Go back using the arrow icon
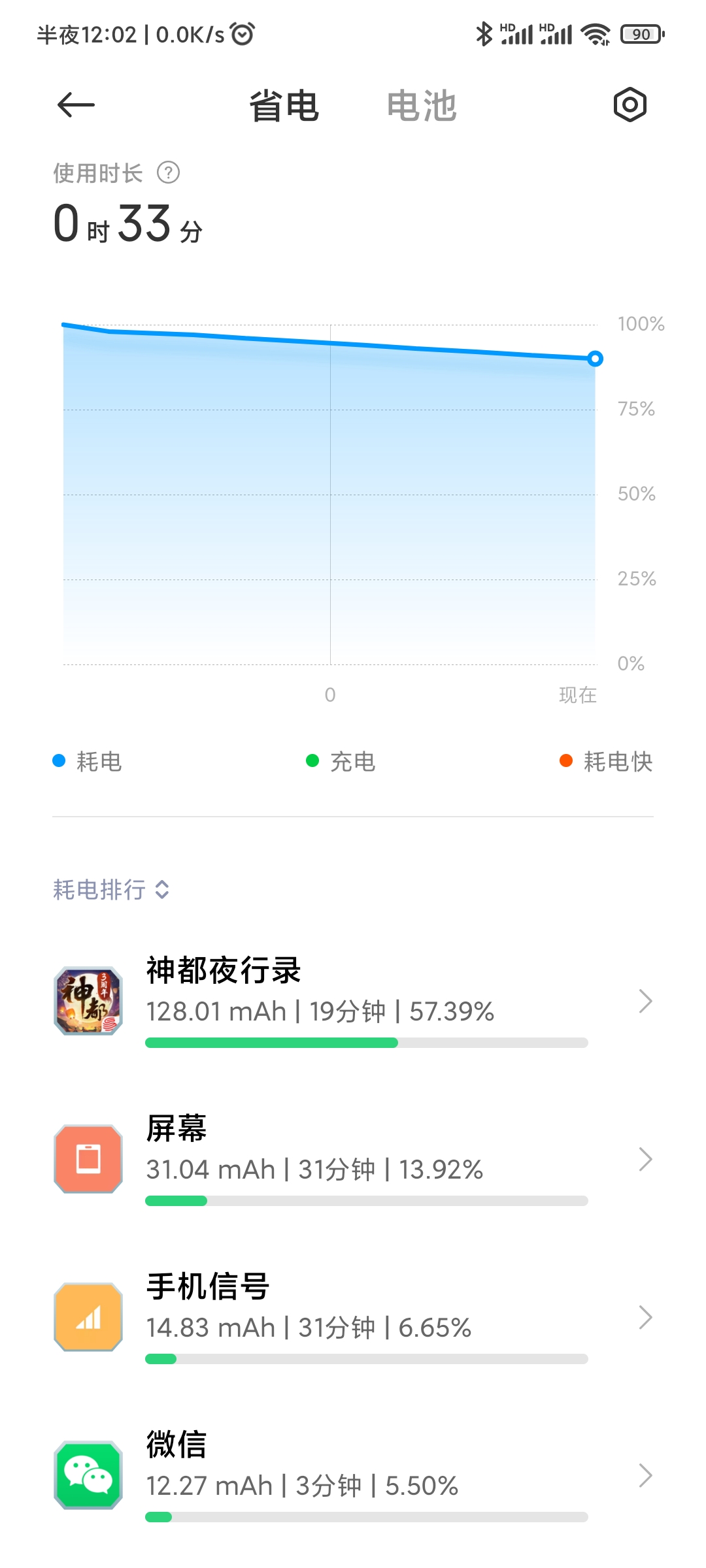Viewport: 706px width, 1568px height. pos(76,105)
